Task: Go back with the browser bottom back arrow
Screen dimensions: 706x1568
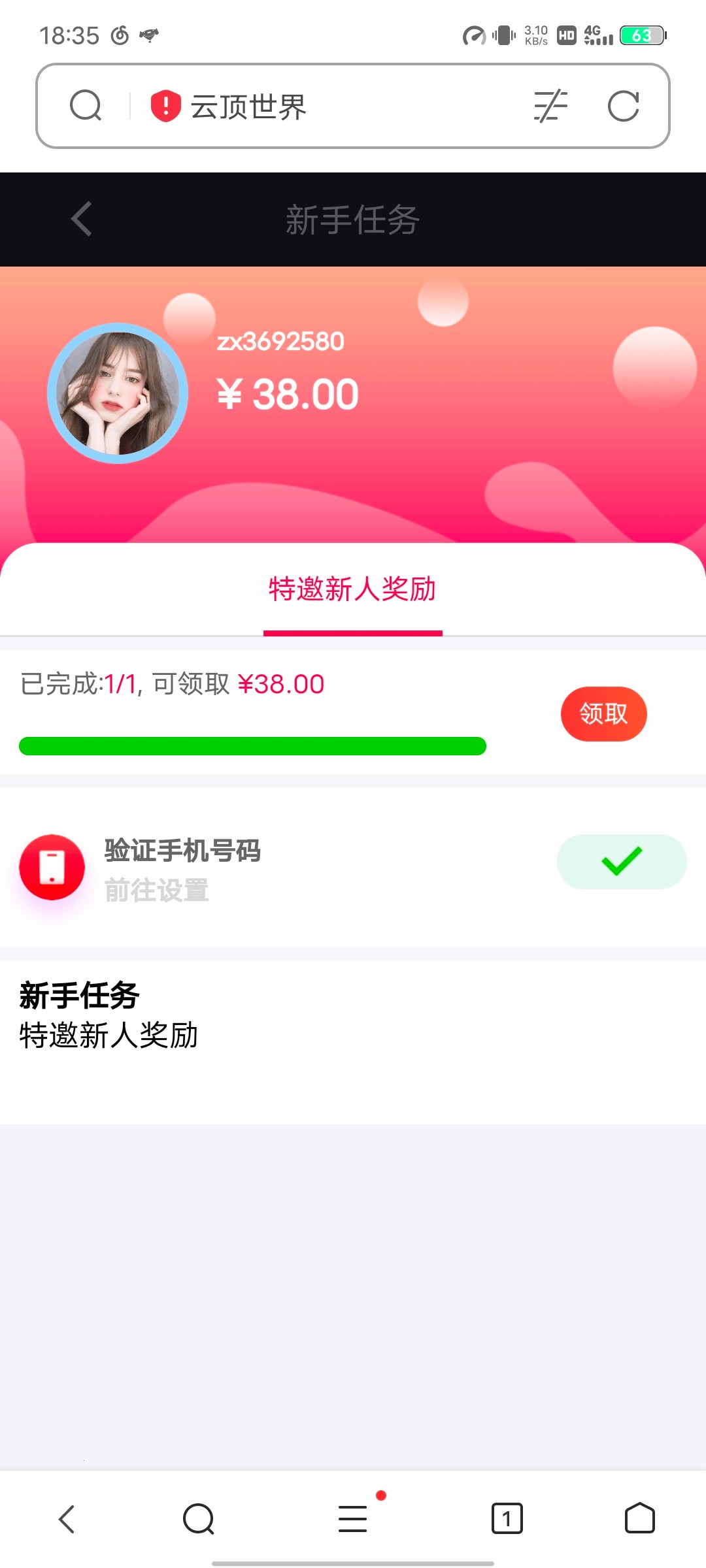Action: (67, 1519)
